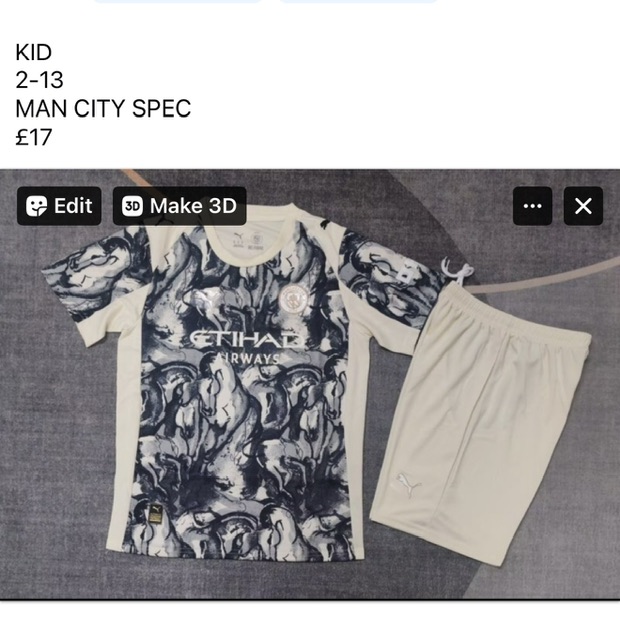Close the photo viewer
Viewport: 620px width, 640px height.
pyautogui.click(x=583, y=206)
